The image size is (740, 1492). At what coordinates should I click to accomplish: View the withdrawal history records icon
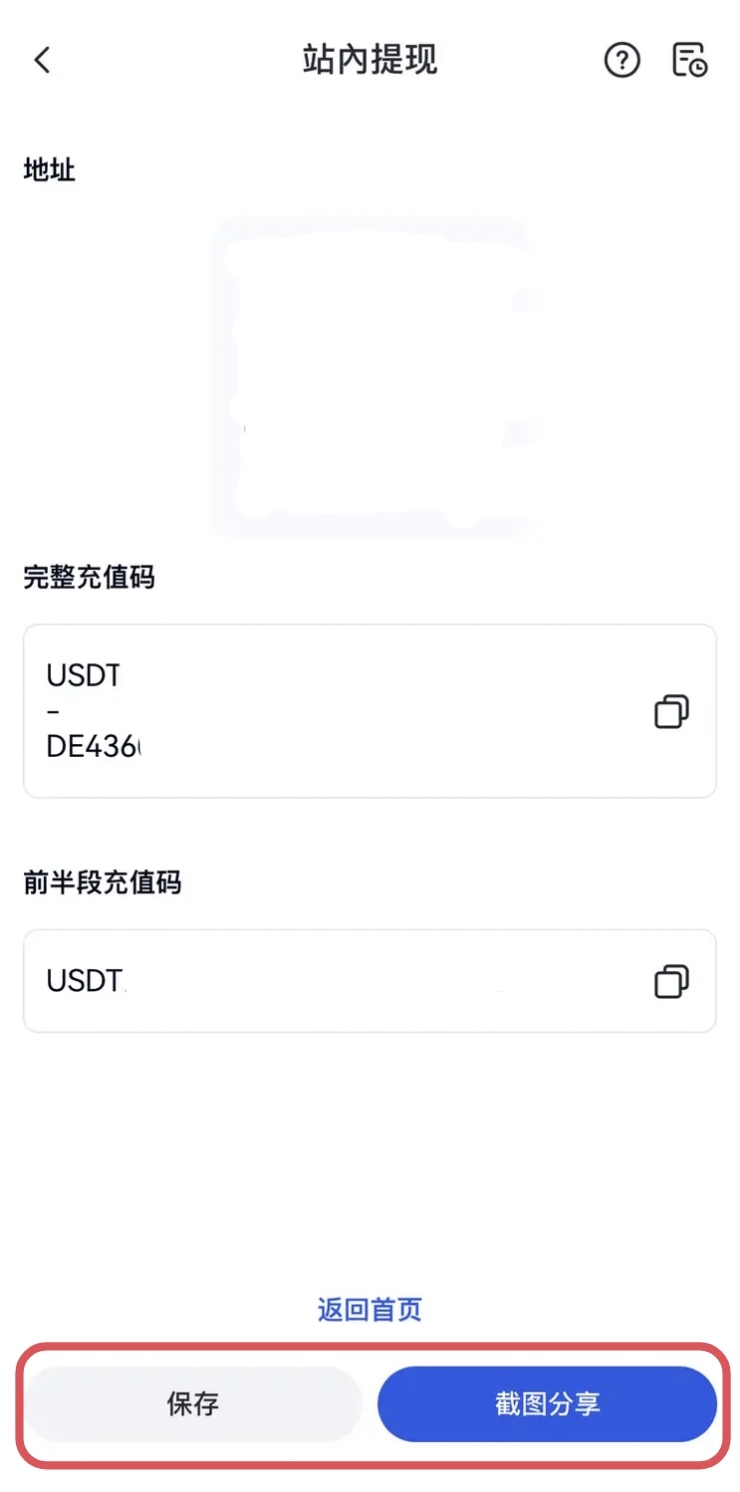click(x=689, y=60)
